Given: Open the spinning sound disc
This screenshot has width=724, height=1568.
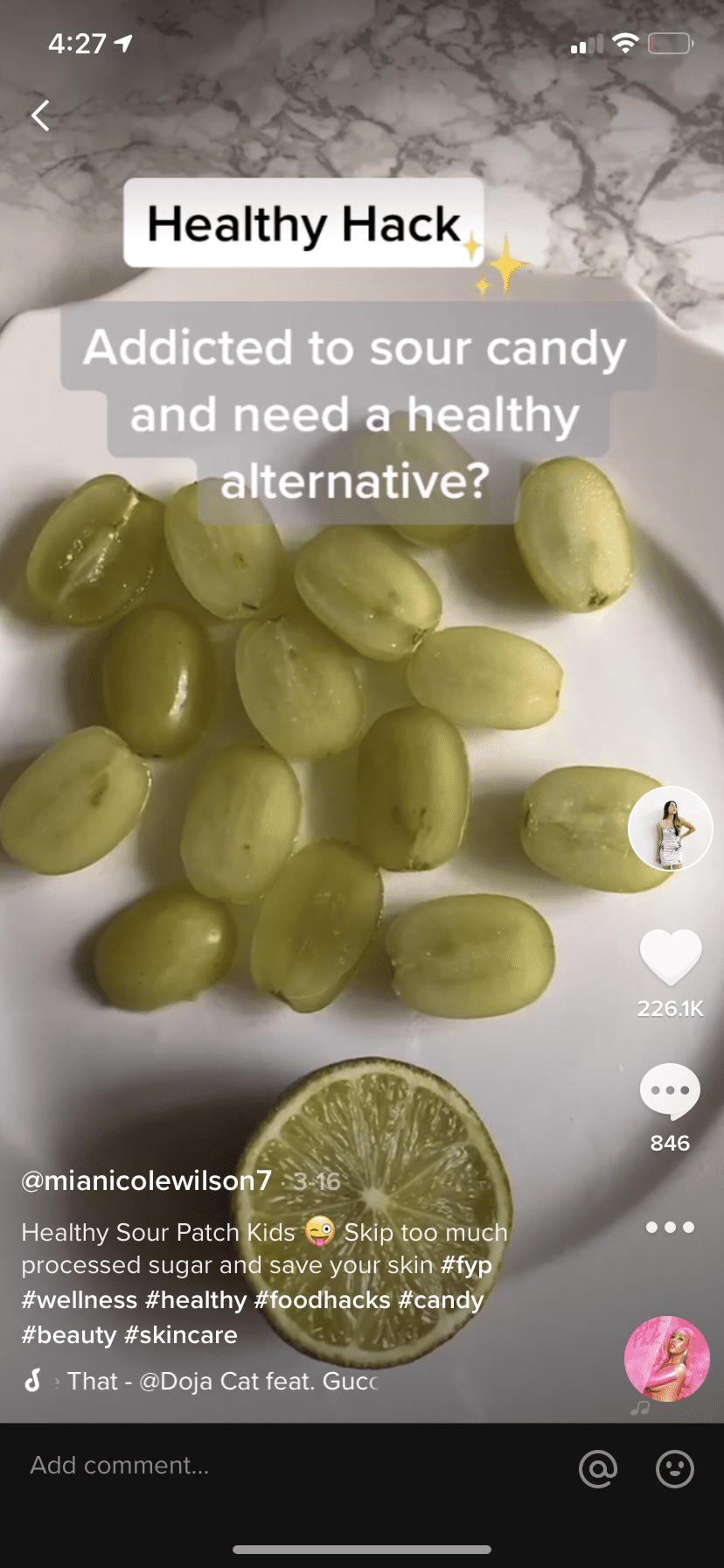Looking at the screenshot, I should click(667, 1359).
